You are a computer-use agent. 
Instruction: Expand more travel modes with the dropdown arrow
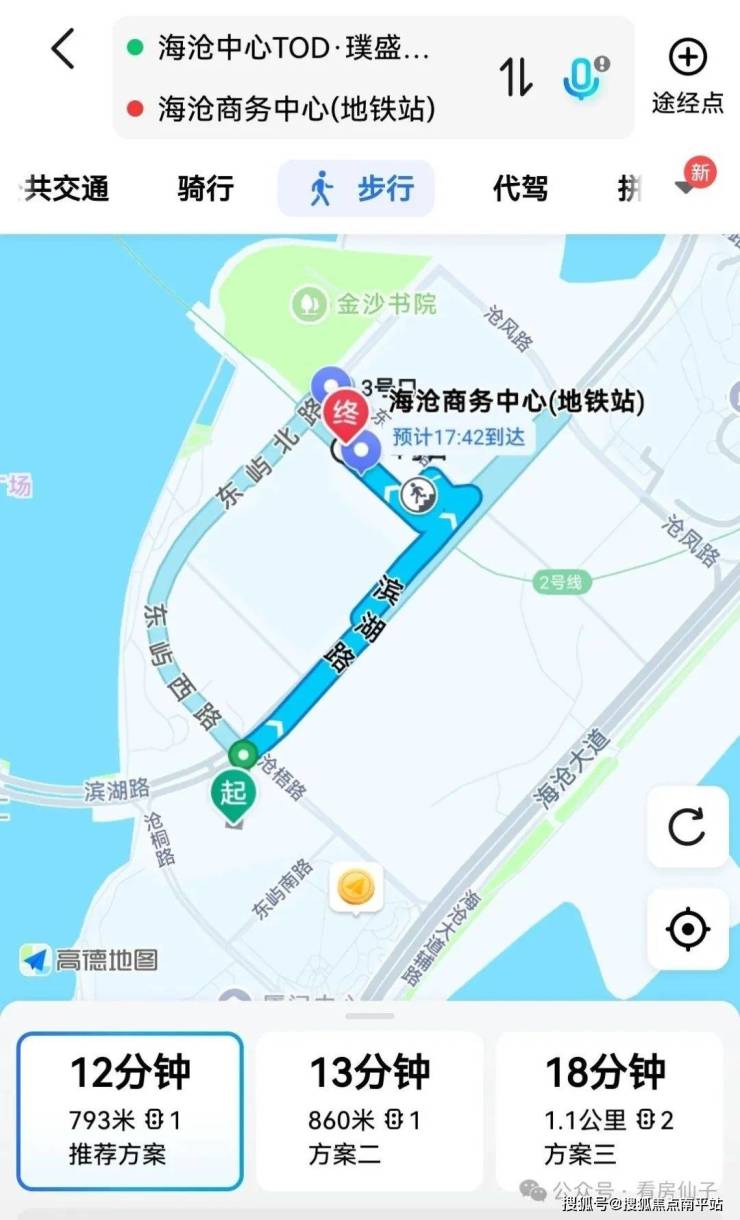pos(687,188)
